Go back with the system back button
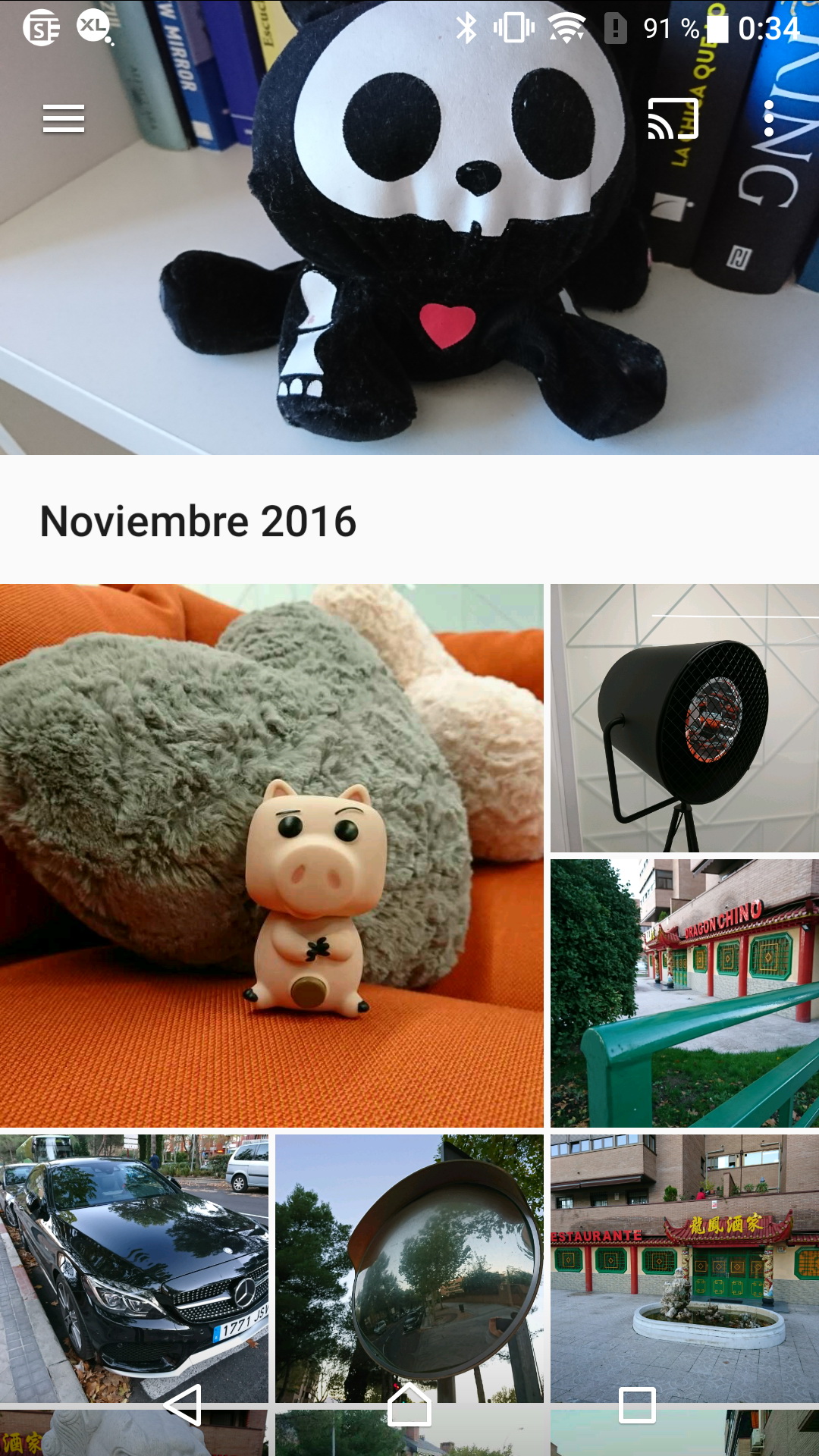Viewport: 819px width, 1456px height. click(183, 1405)
